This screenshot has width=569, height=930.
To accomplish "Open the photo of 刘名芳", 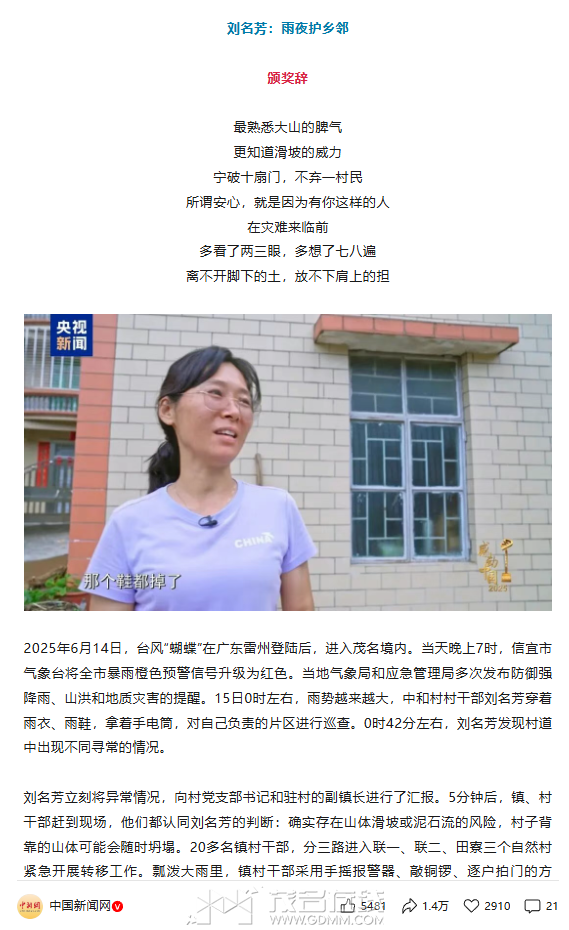I will click(288, 462).
